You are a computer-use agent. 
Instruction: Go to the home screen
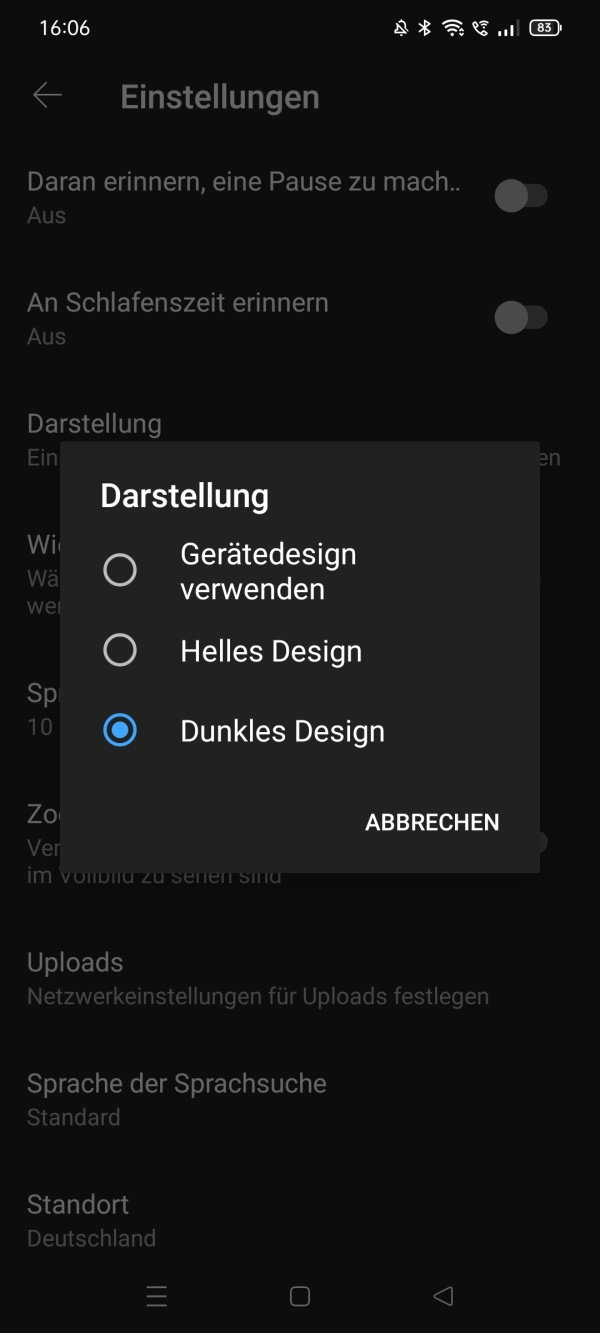coord(300,1297)
